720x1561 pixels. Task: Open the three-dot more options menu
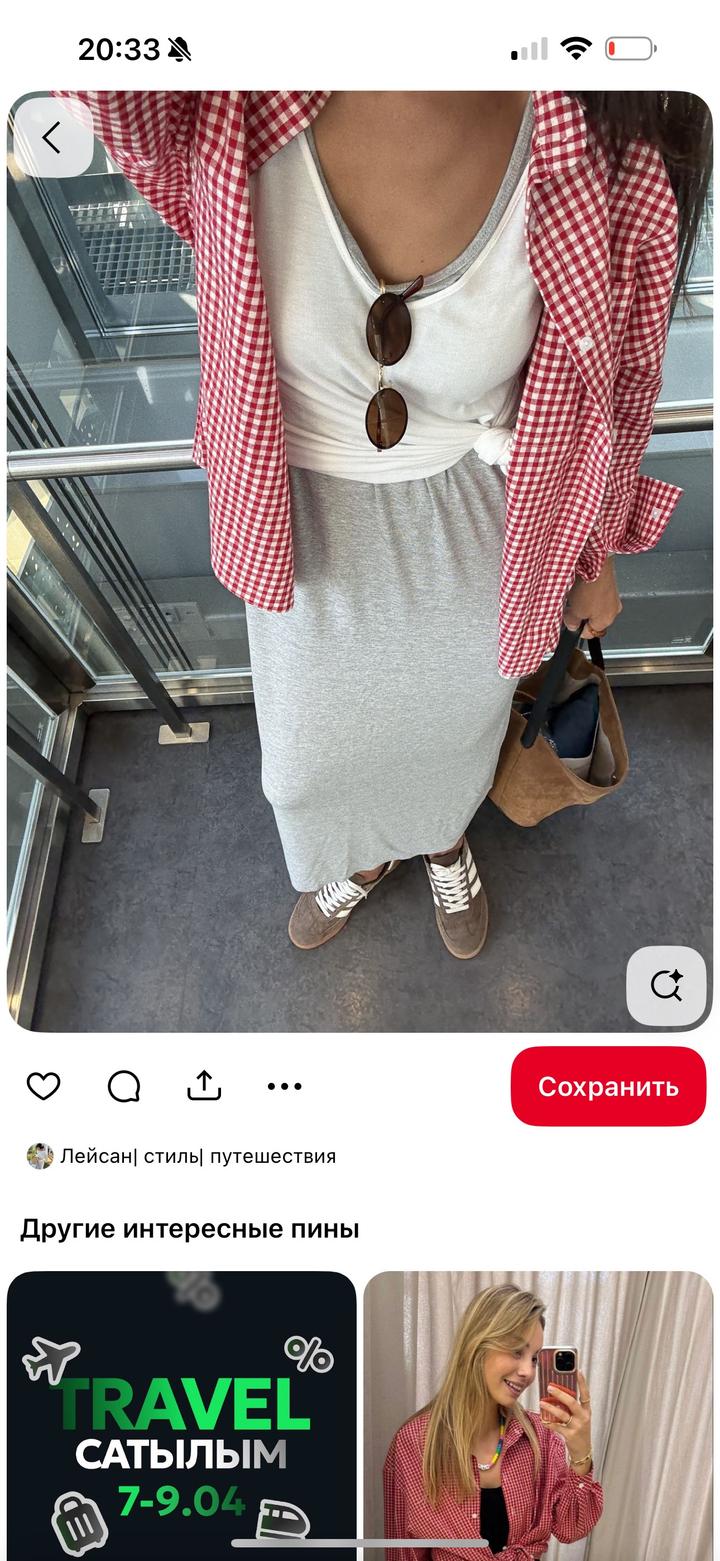click(x=284, y=1086)
